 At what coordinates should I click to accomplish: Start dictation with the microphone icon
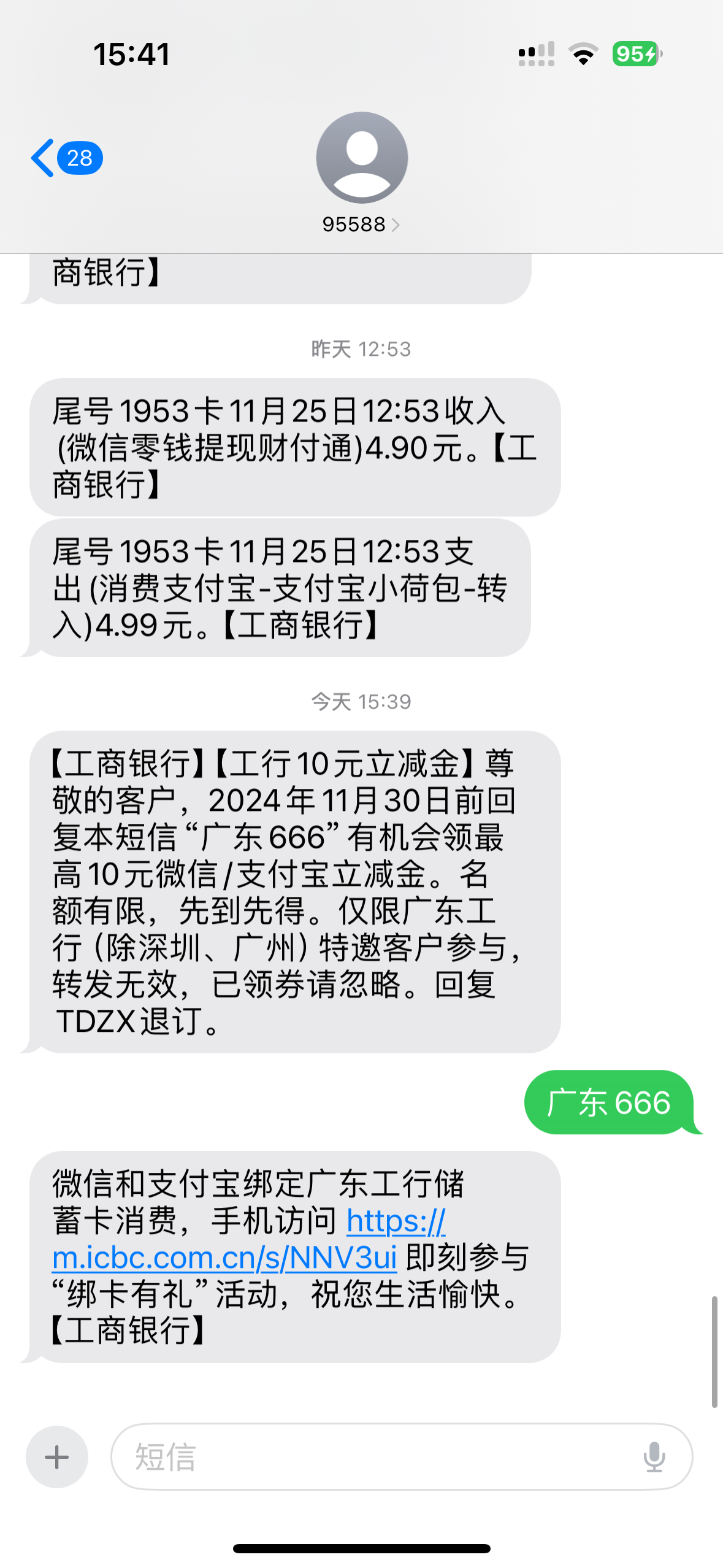pos(654,1456)
